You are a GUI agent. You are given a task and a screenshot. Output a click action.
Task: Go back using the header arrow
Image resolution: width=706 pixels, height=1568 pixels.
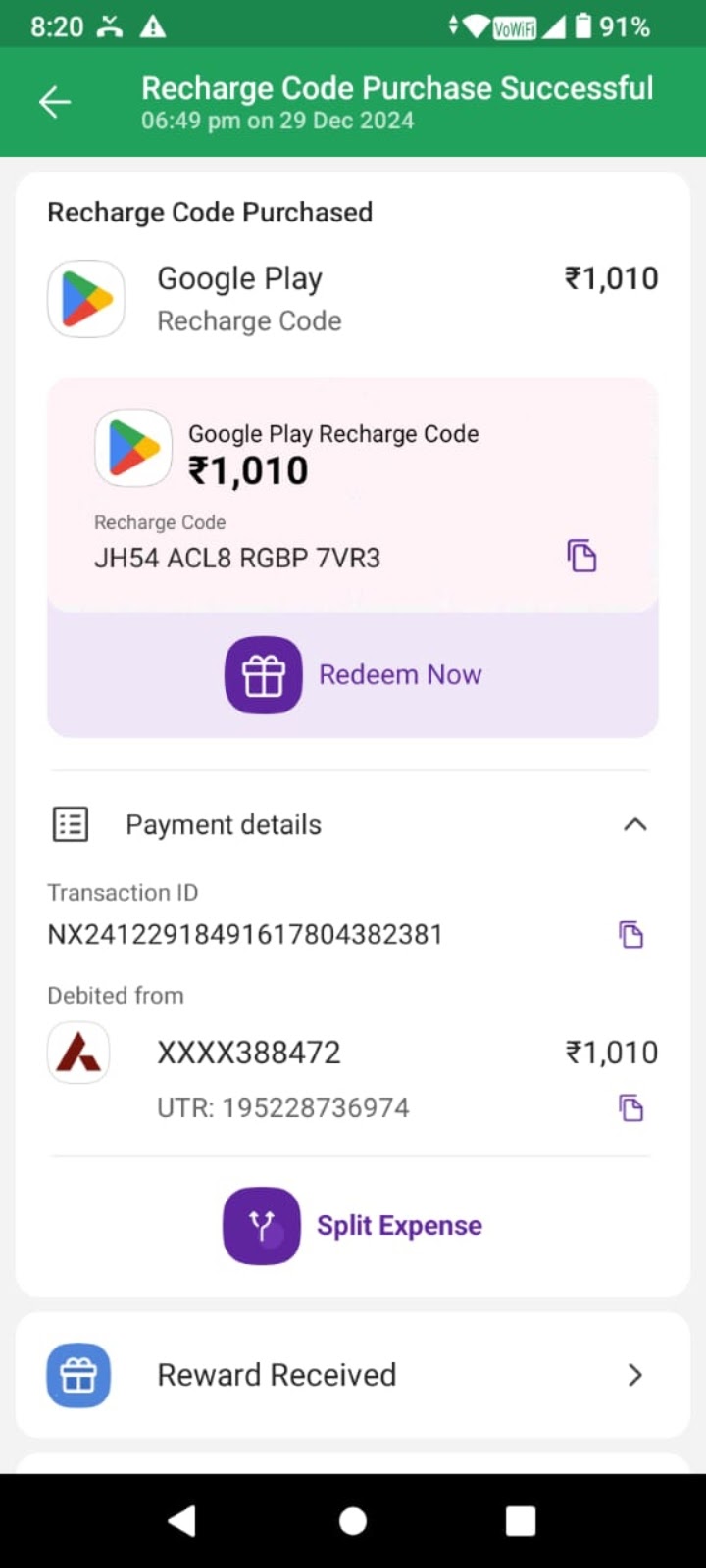[x=55, y=102]
